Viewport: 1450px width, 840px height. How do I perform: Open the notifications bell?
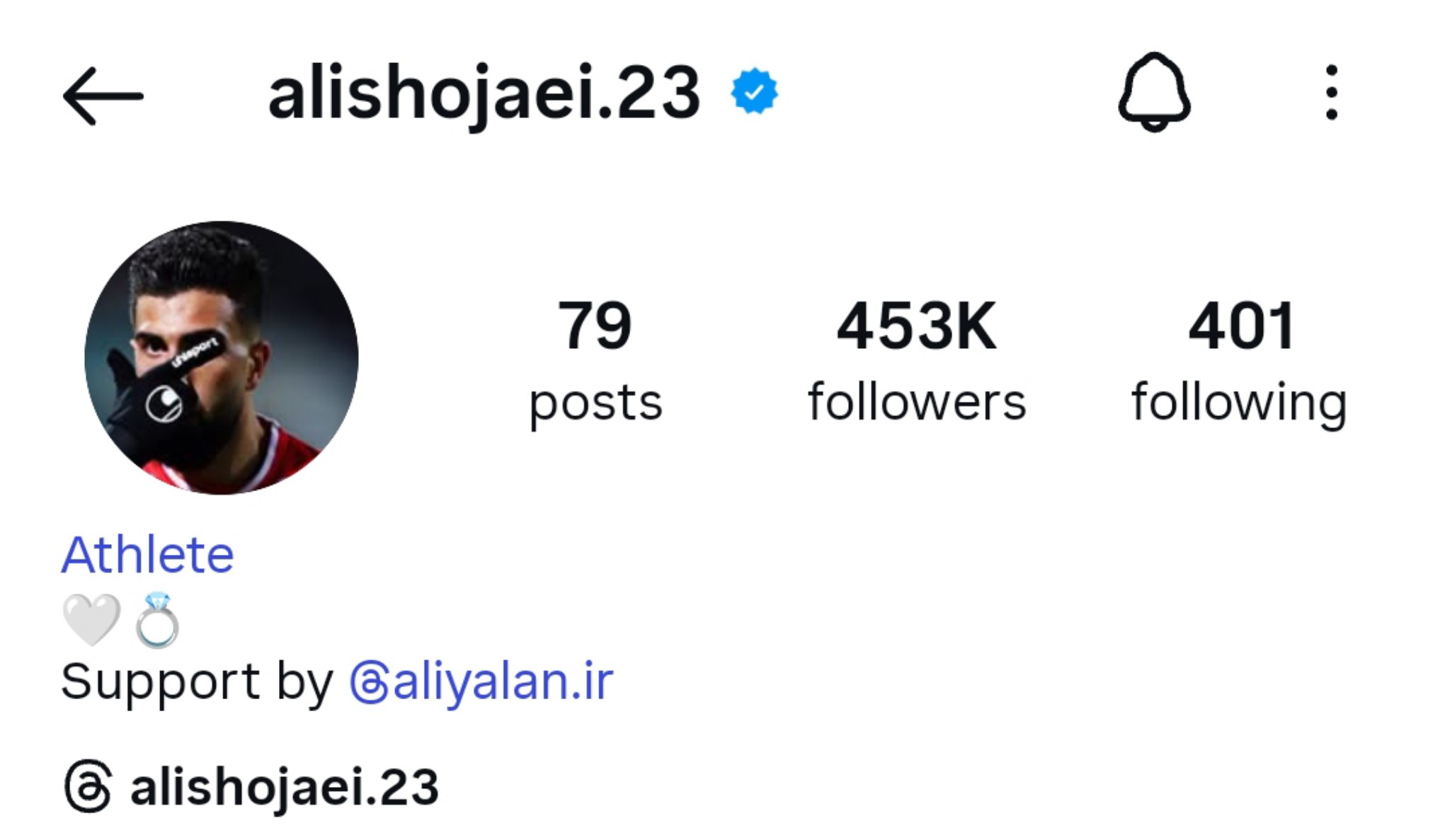[1154, 92]
